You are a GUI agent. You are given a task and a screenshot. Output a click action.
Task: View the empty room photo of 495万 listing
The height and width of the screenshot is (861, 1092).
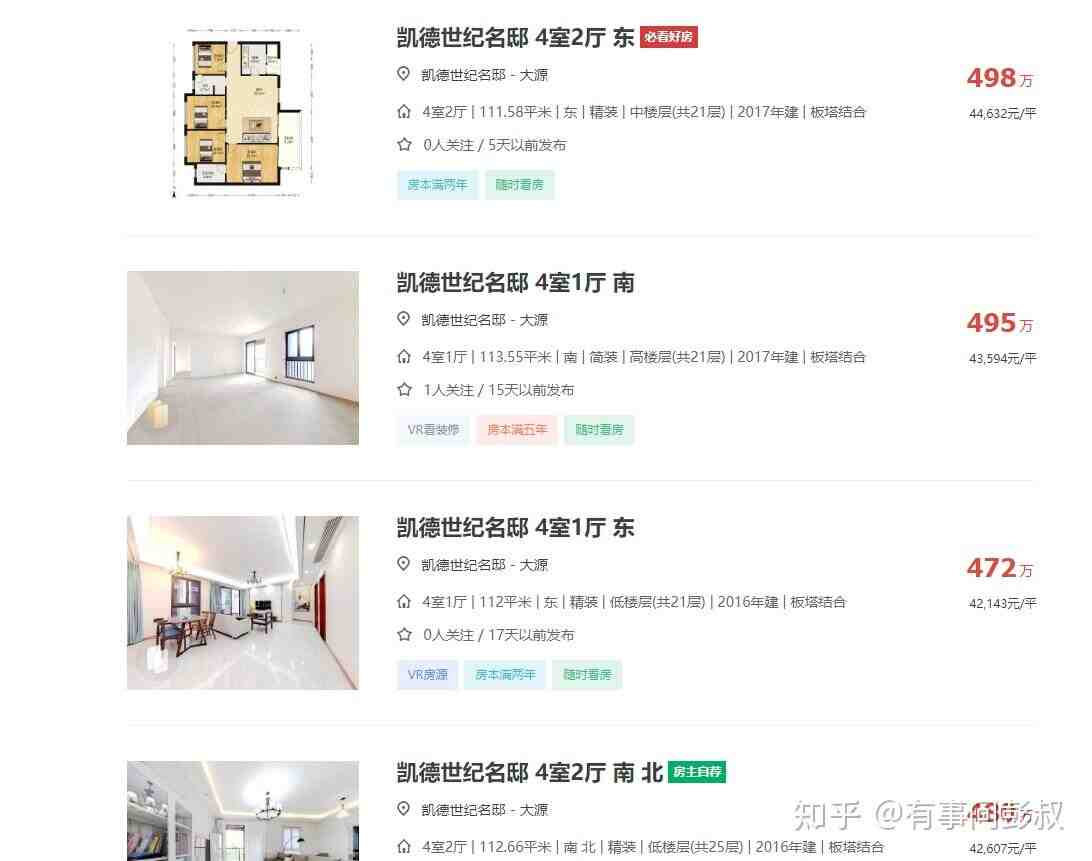(x=242, y=357)
